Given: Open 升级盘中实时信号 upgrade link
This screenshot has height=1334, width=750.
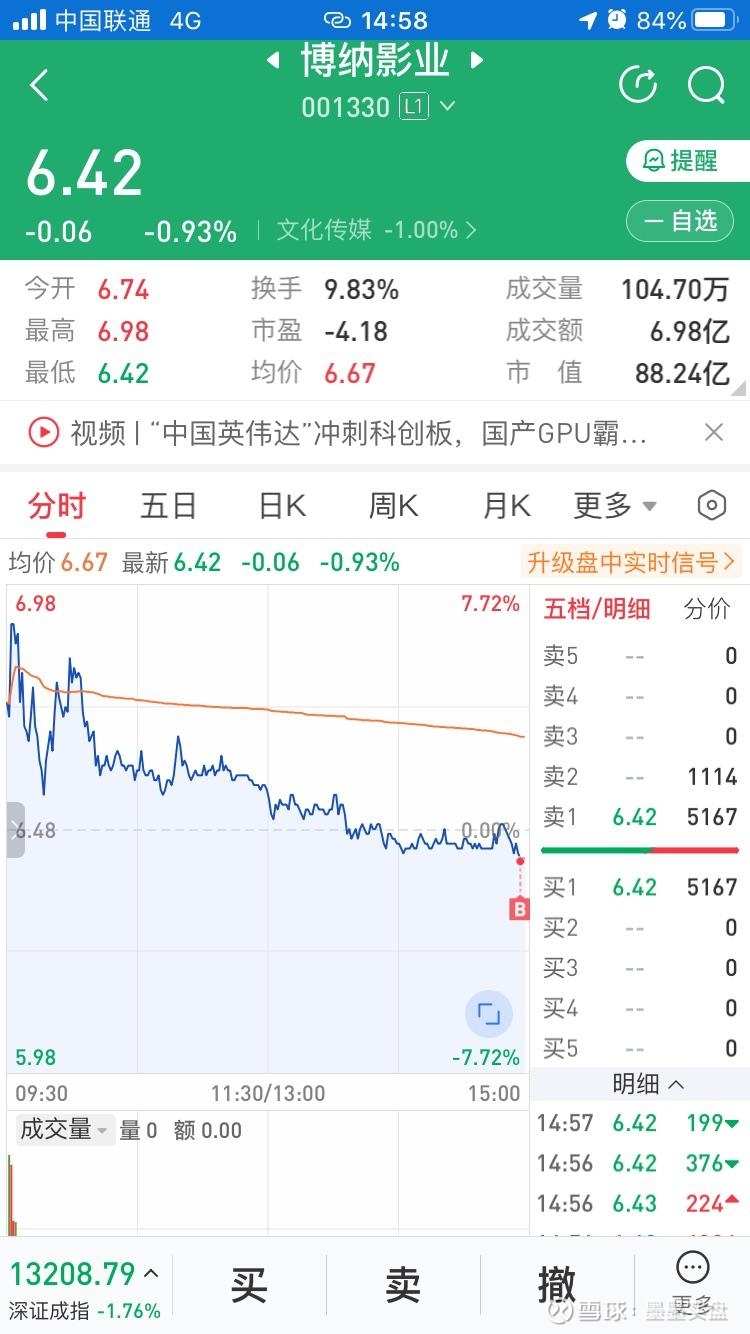Looking at the screenshot, I should pyautogui.click(x=631, y=562).
